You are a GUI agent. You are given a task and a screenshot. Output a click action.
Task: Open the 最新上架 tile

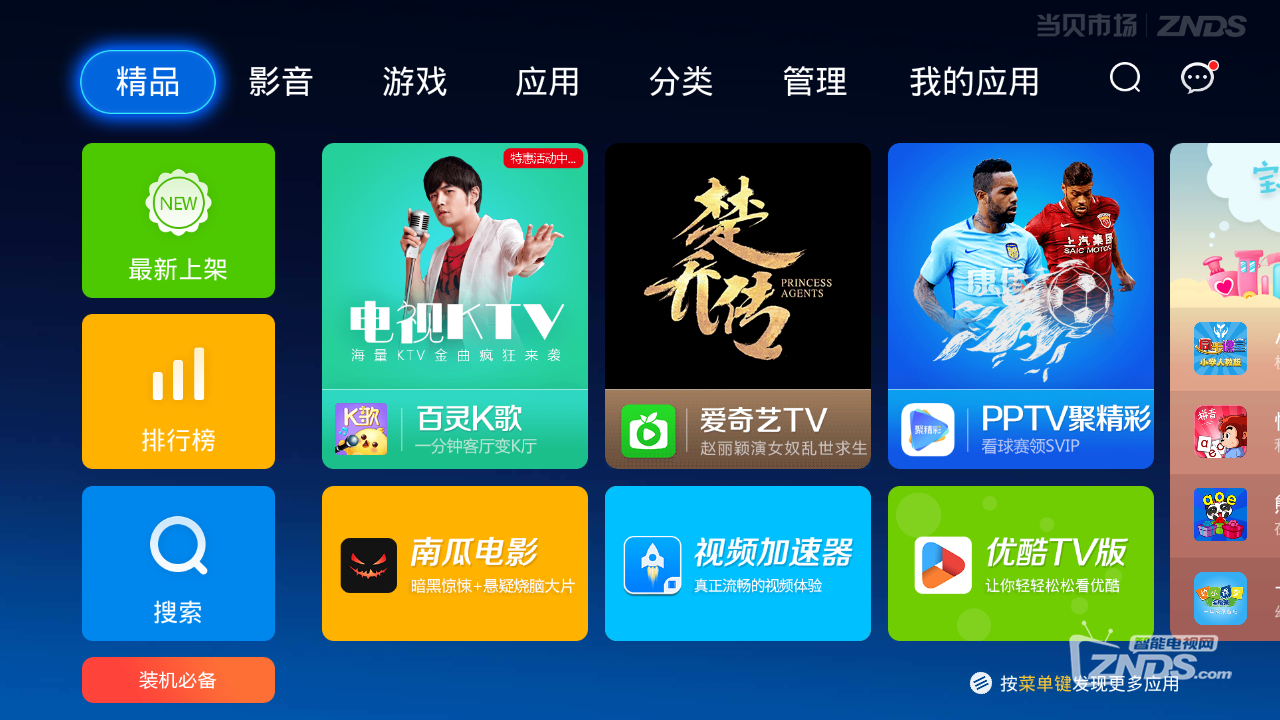(178, 220)
